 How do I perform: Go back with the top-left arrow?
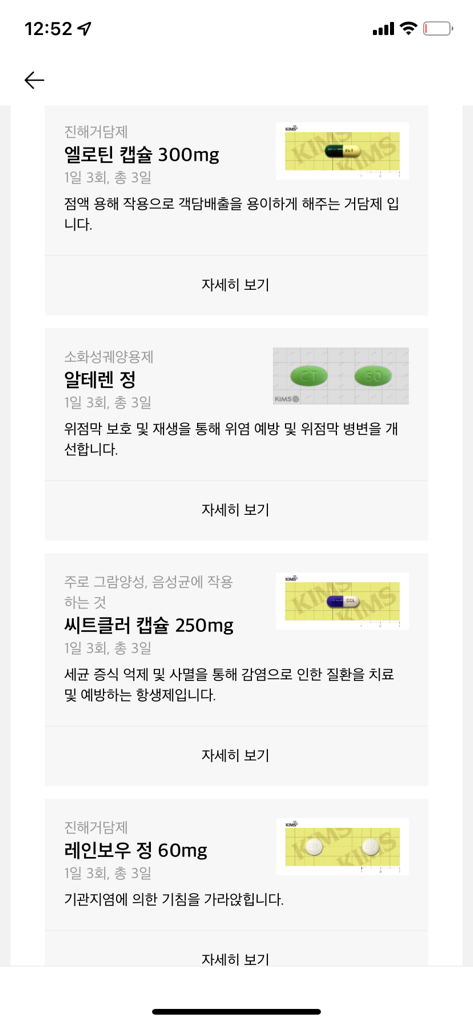(x=34, y=80)
